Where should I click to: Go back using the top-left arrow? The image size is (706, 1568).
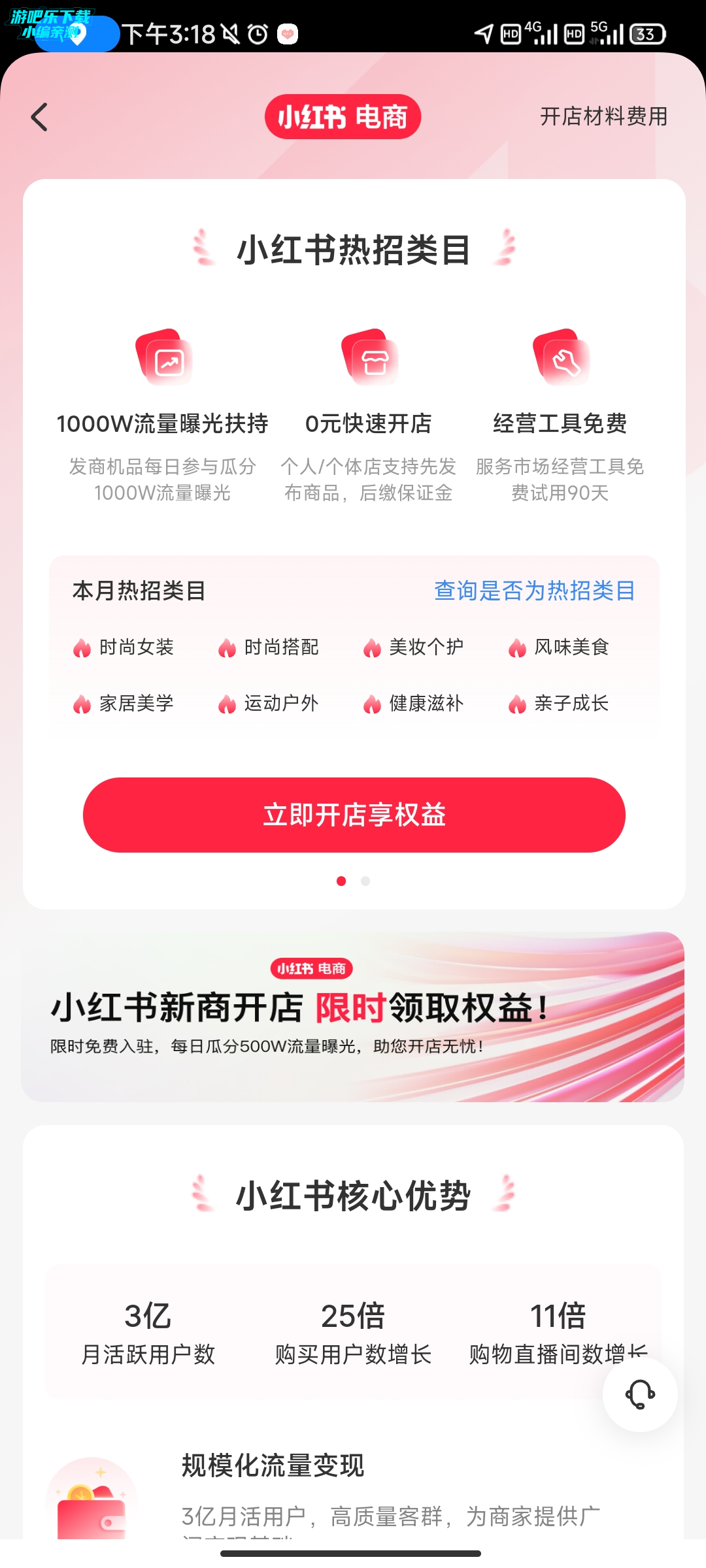click(39, 118)
